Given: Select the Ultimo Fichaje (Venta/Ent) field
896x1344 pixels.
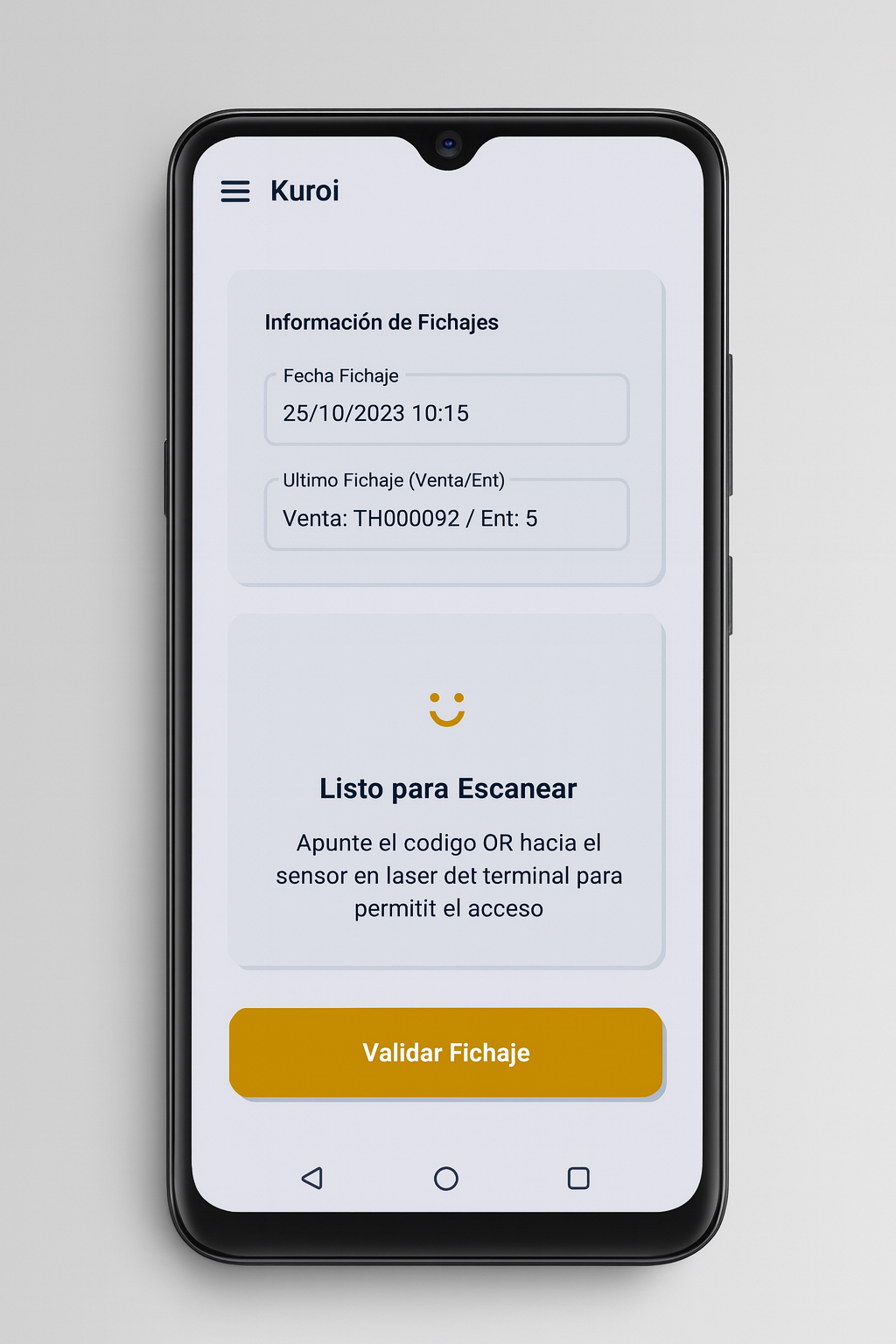Looking at the screenshot, I should 446,517.
